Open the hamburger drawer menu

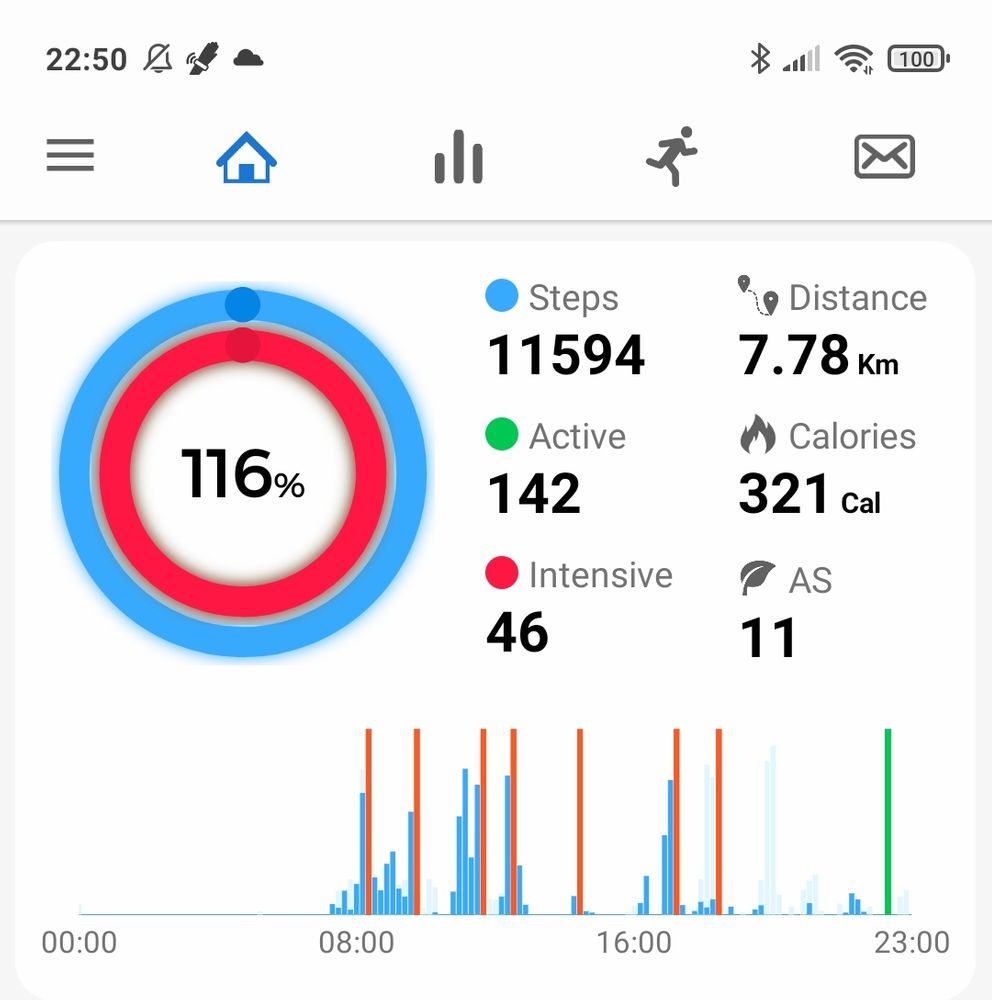point(70,156)
